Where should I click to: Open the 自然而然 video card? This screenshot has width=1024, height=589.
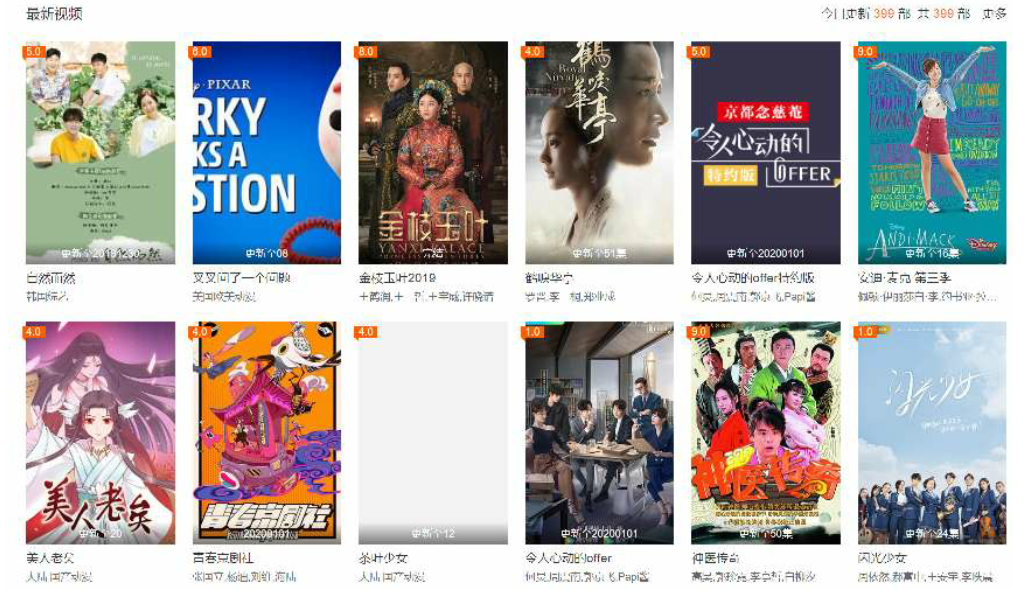100,152
